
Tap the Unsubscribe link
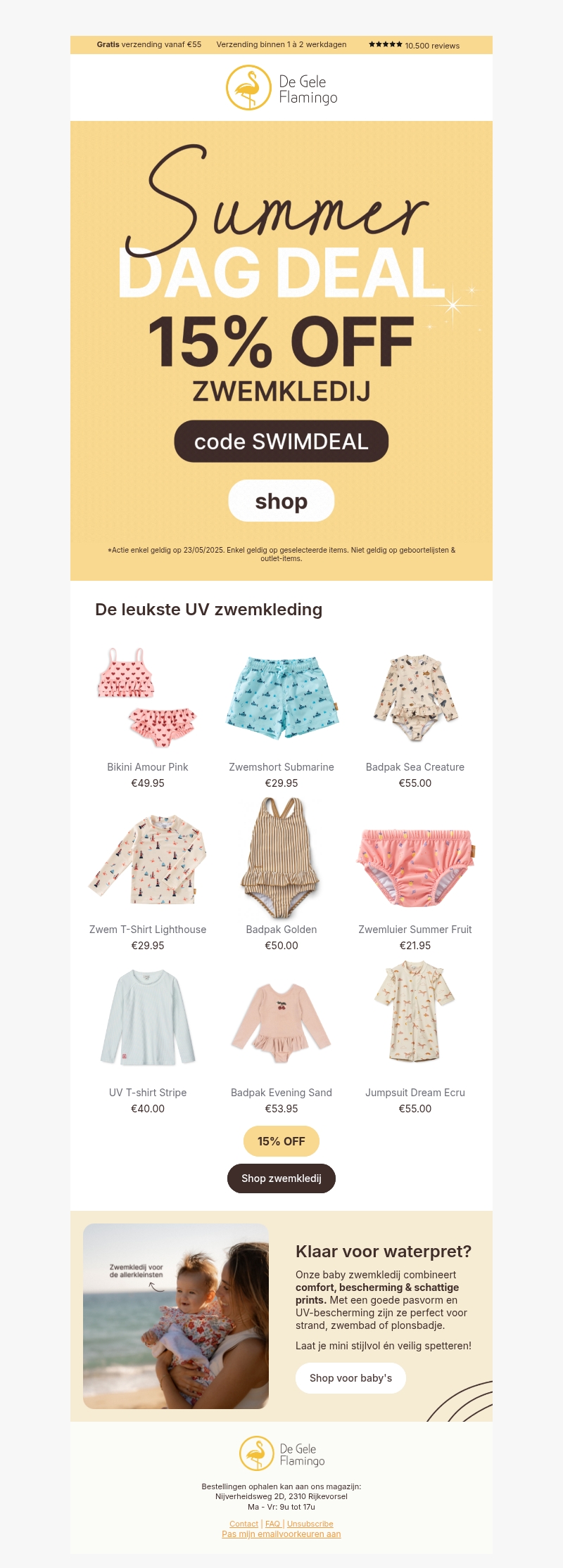coord(310,1524)
